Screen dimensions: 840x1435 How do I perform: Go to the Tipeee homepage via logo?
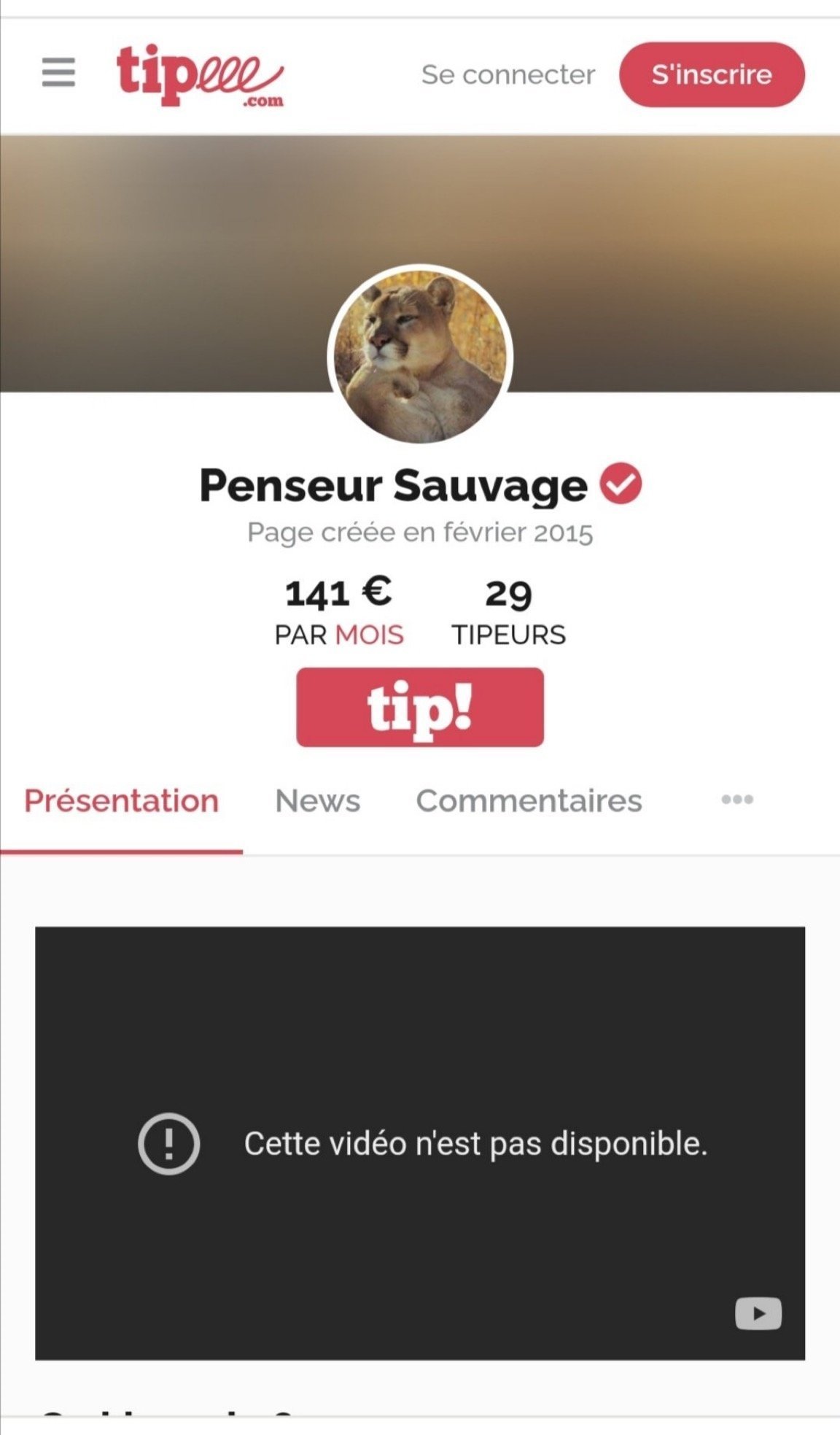coord(199,75)
